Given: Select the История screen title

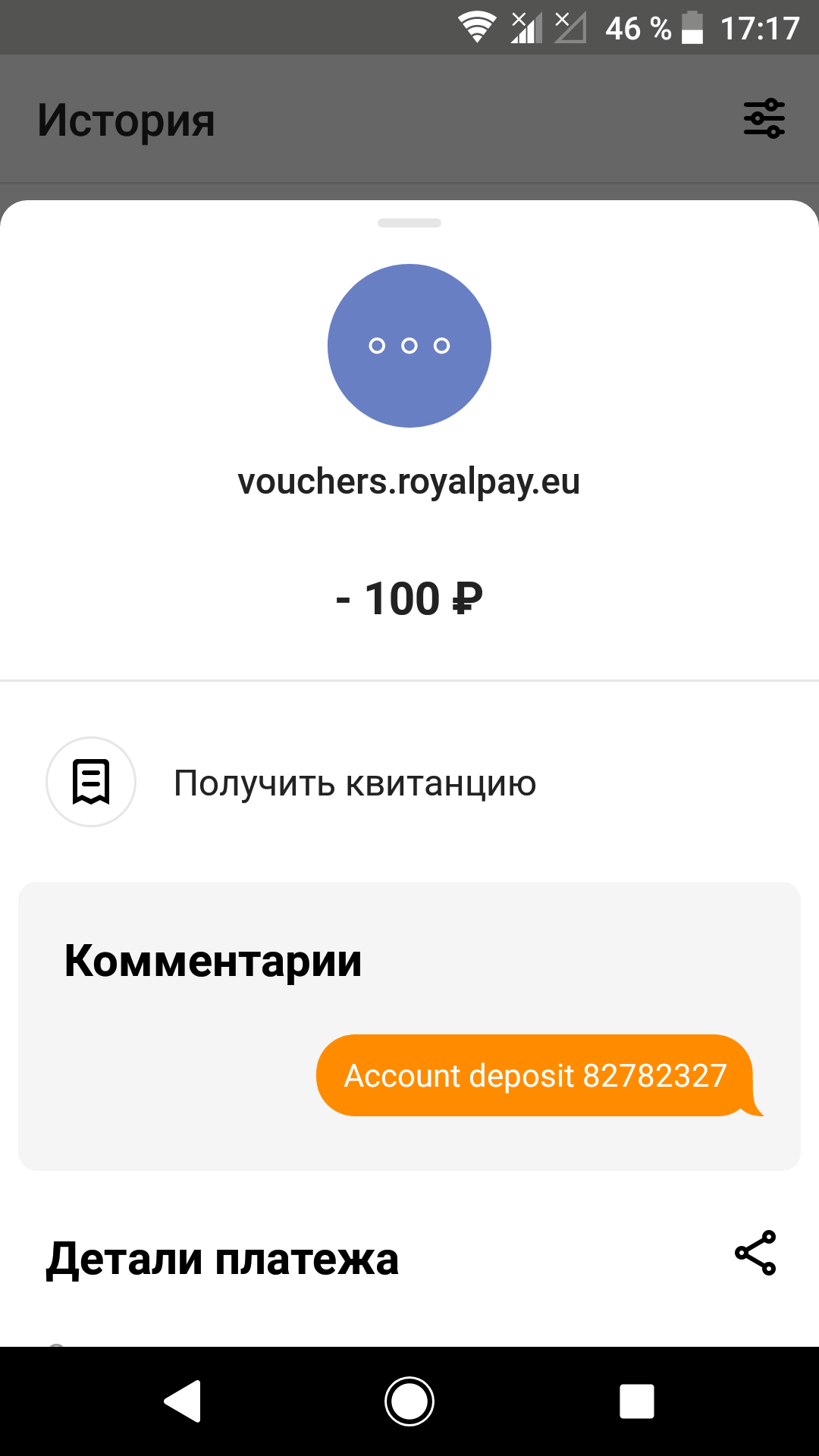Looking at the screenshot, I should pyautogui.click(x=125, y=119).
